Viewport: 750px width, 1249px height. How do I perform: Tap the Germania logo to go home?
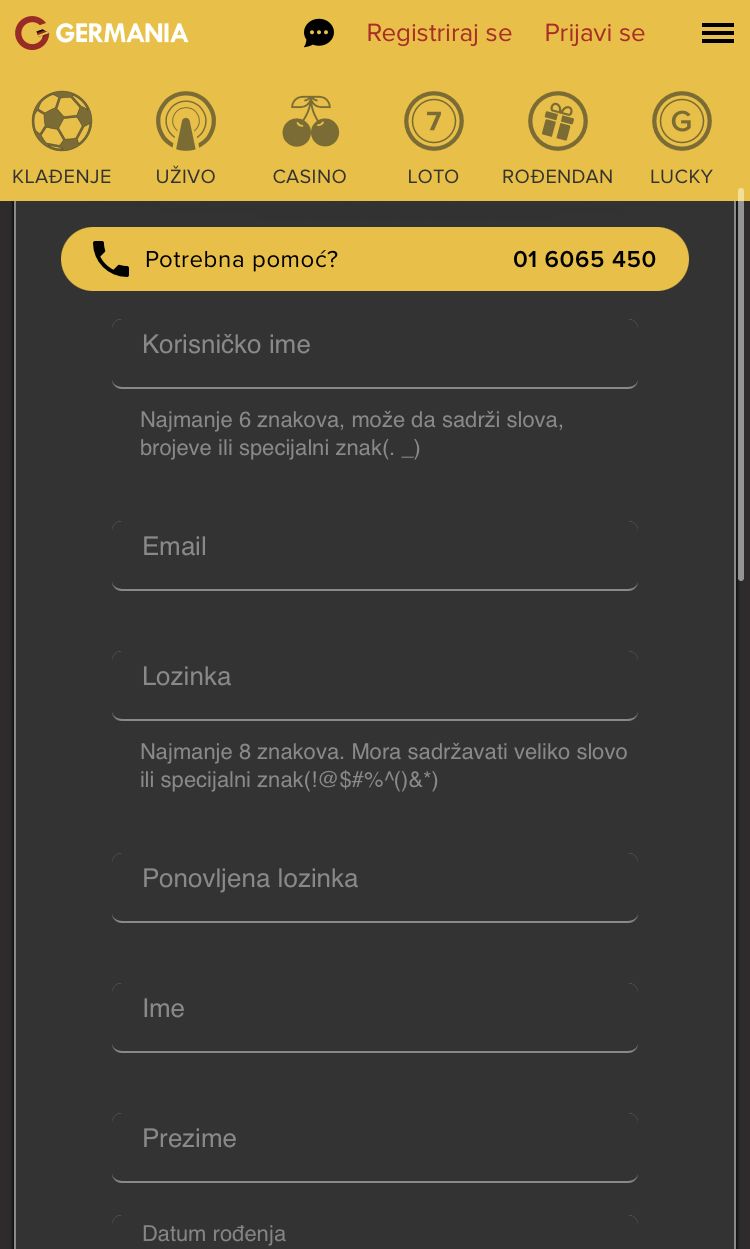click(x=101, y=33)
